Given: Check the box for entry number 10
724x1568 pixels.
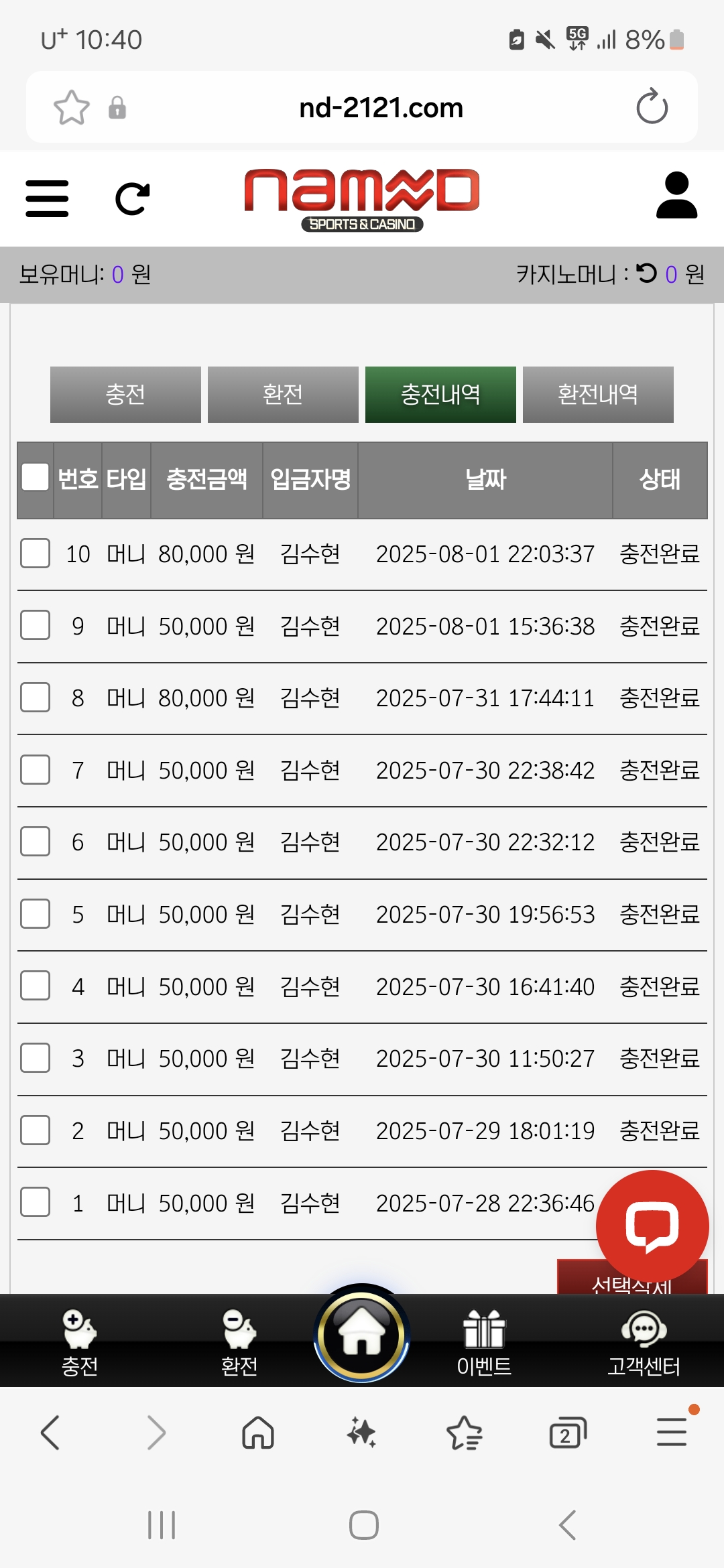Looking at the screenshot, I should (35, 553).
